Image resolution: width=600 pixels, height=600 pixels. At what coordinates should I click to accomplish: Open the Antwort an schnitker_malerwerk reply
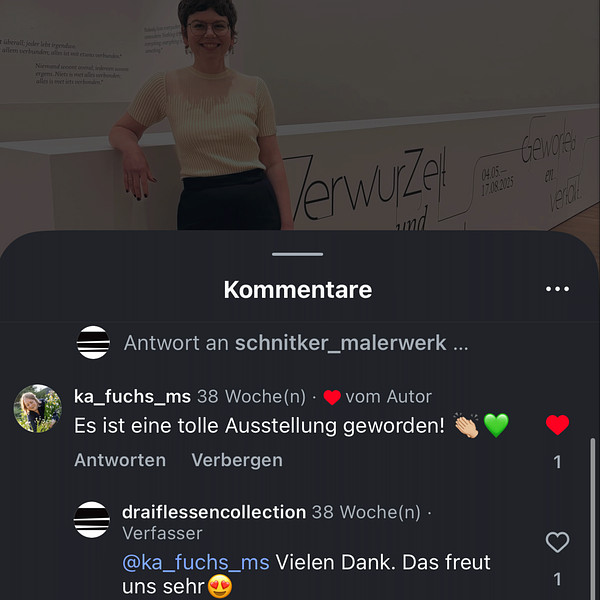(296, 343)
